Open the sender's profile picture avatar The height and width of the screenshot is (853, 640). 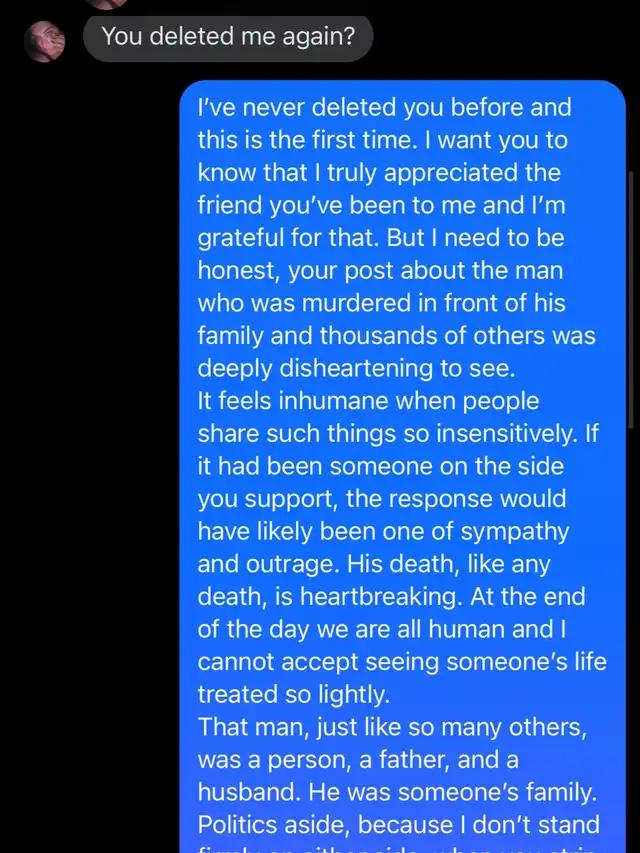click(x=45, y=41)
